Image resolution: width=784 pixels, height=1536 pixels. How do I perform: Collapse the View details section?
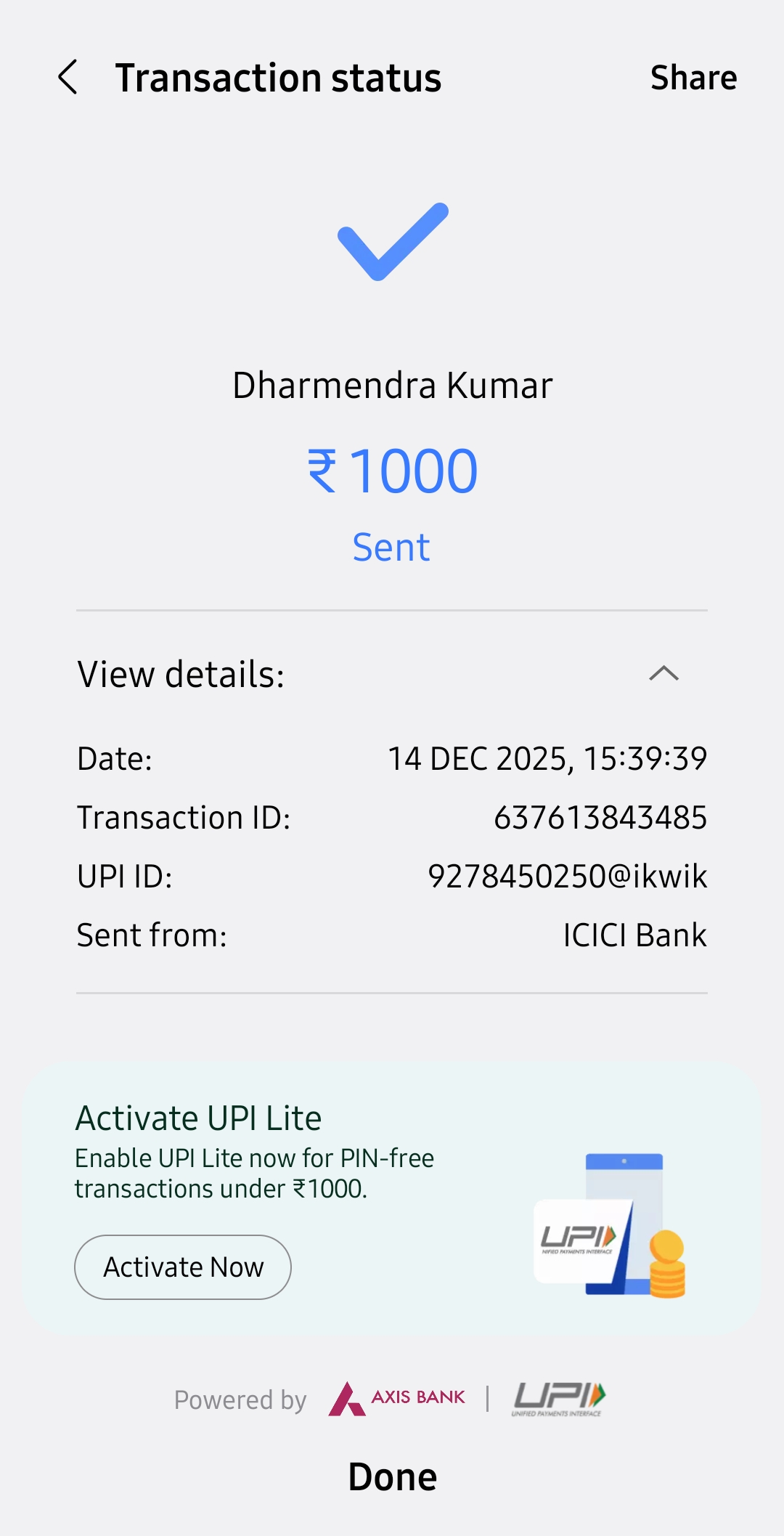point(663,674)
